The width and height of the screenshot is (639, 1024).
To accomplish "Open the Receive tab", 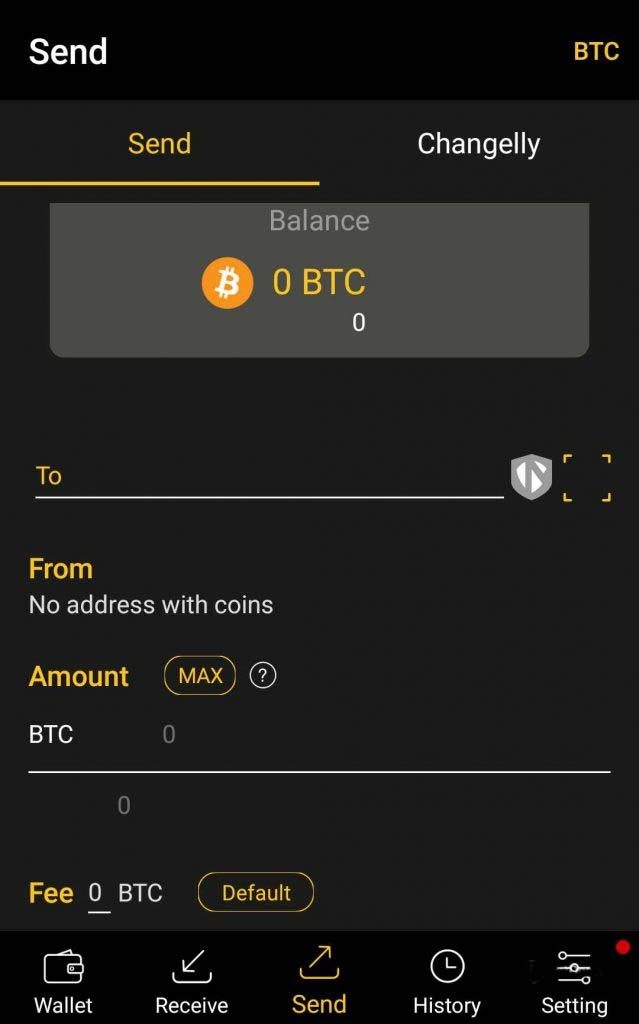I will (191, 982).
